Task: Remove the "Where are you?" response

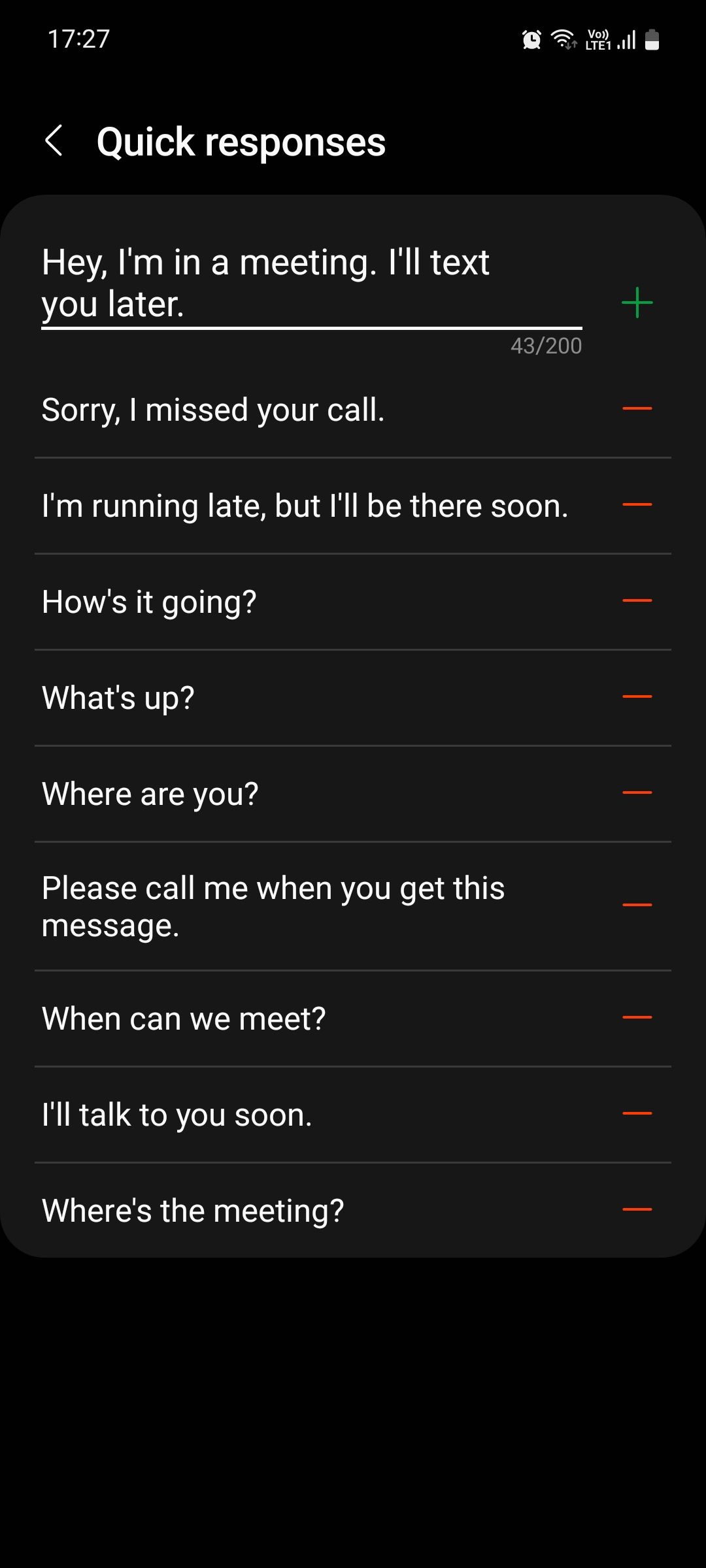Action: (x=637, y=793)
